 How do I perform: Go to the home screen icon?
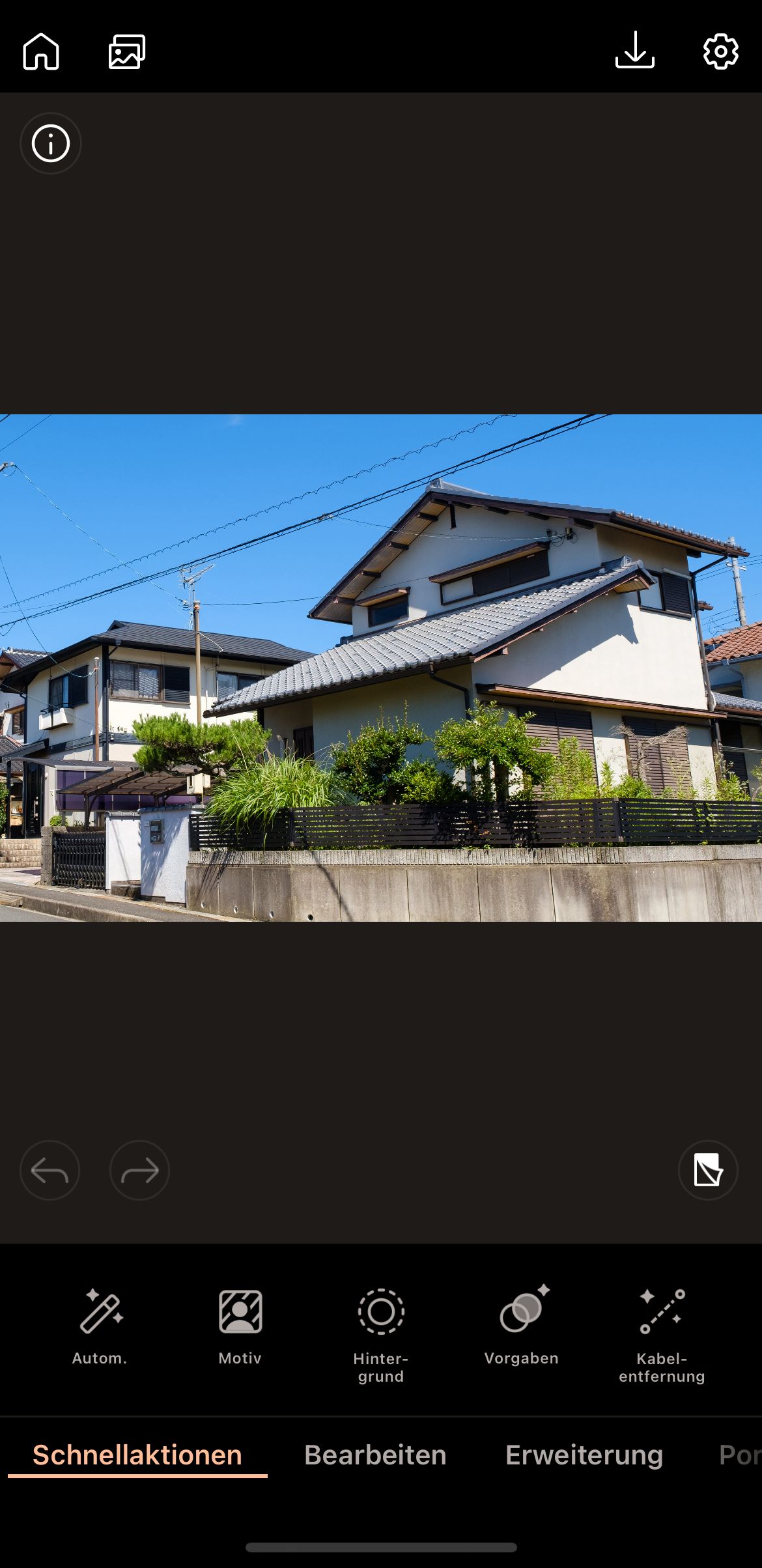tap(41, 51)
